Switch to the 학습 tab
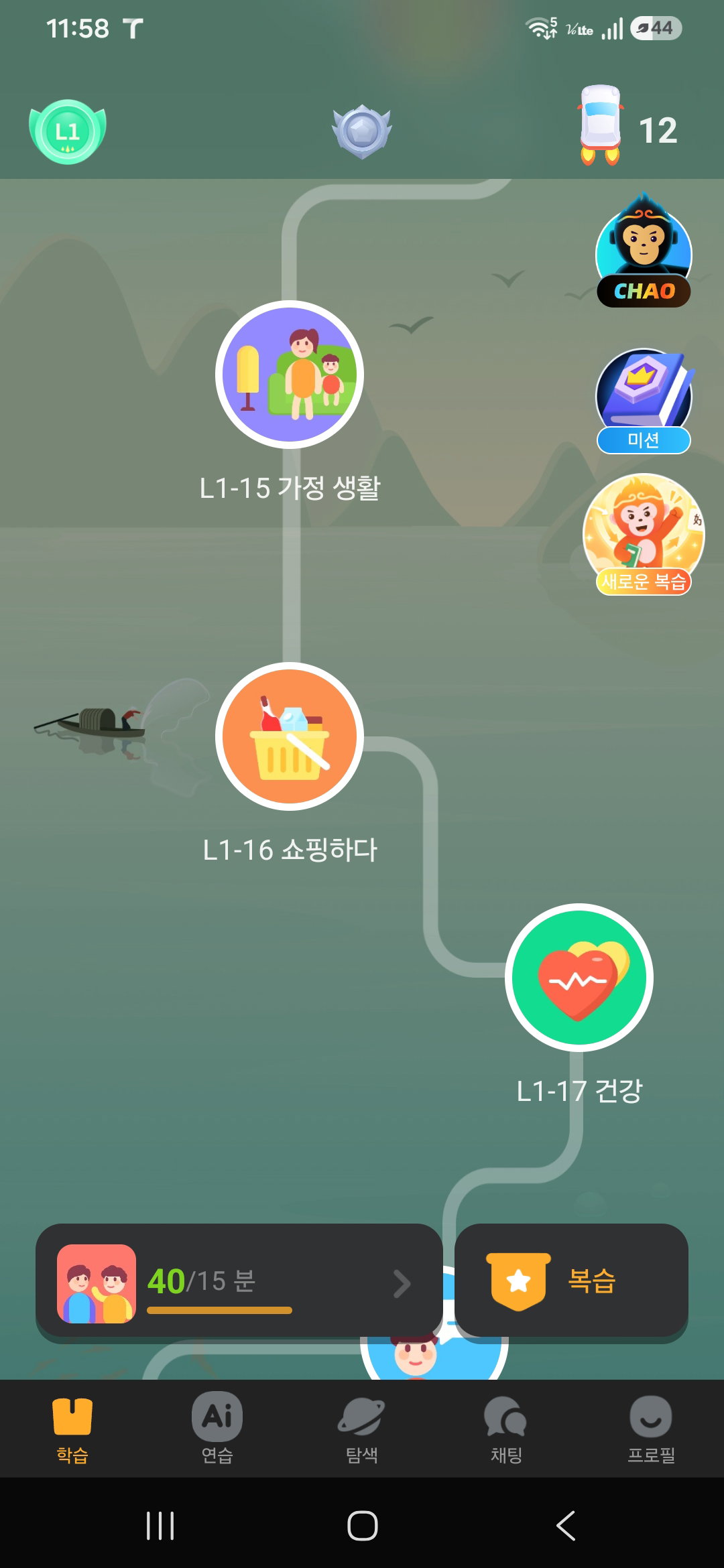Screen dimensions: 724x1568 click(x=72, y=1429)
